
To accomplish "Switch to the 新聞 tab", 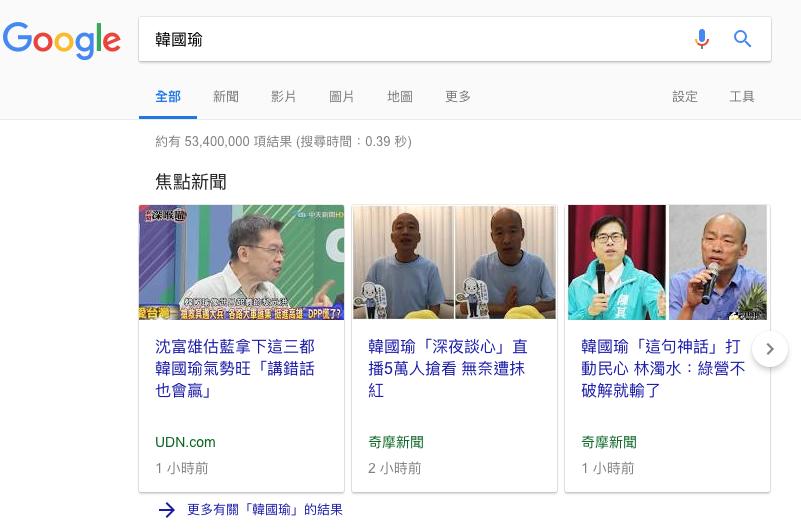I will (226, 97).
